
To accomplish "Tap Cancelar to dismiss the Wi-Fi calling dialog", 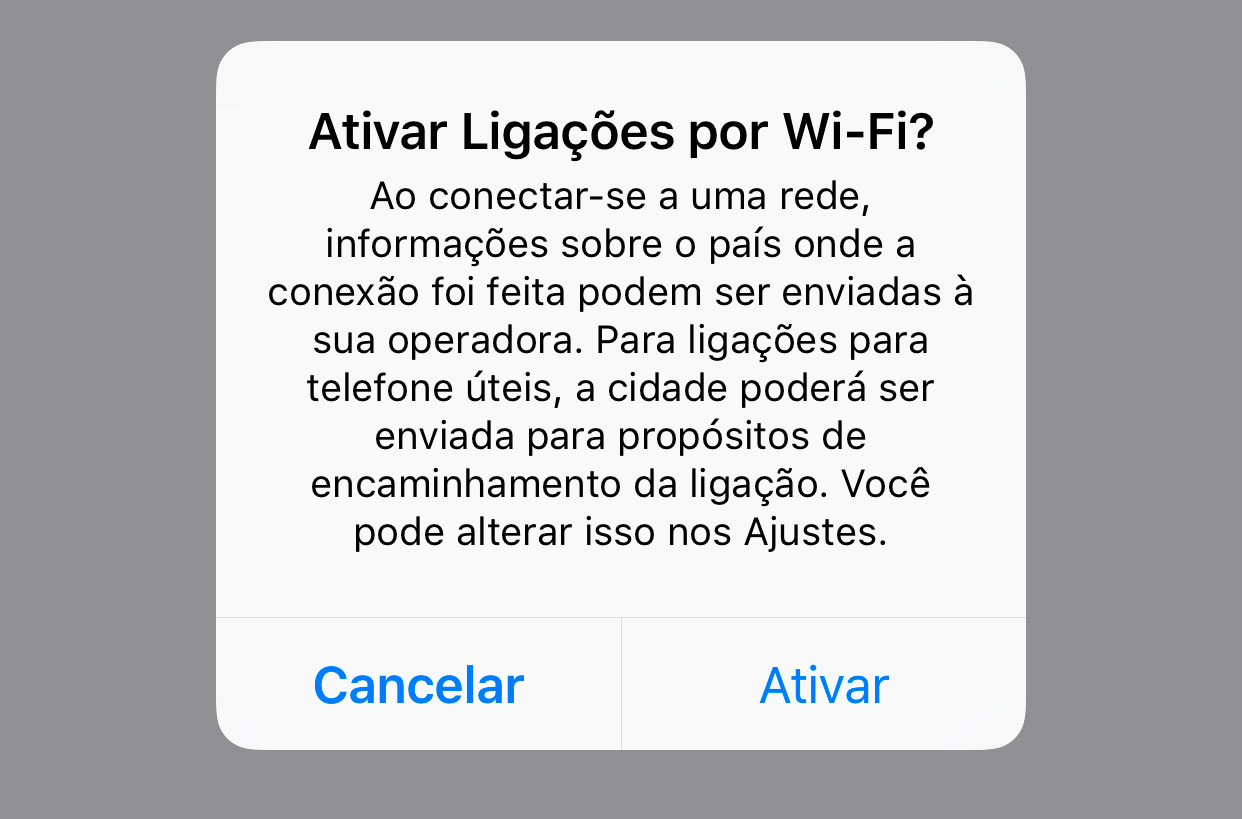I will pyautogui.click(x=418, y=685).
